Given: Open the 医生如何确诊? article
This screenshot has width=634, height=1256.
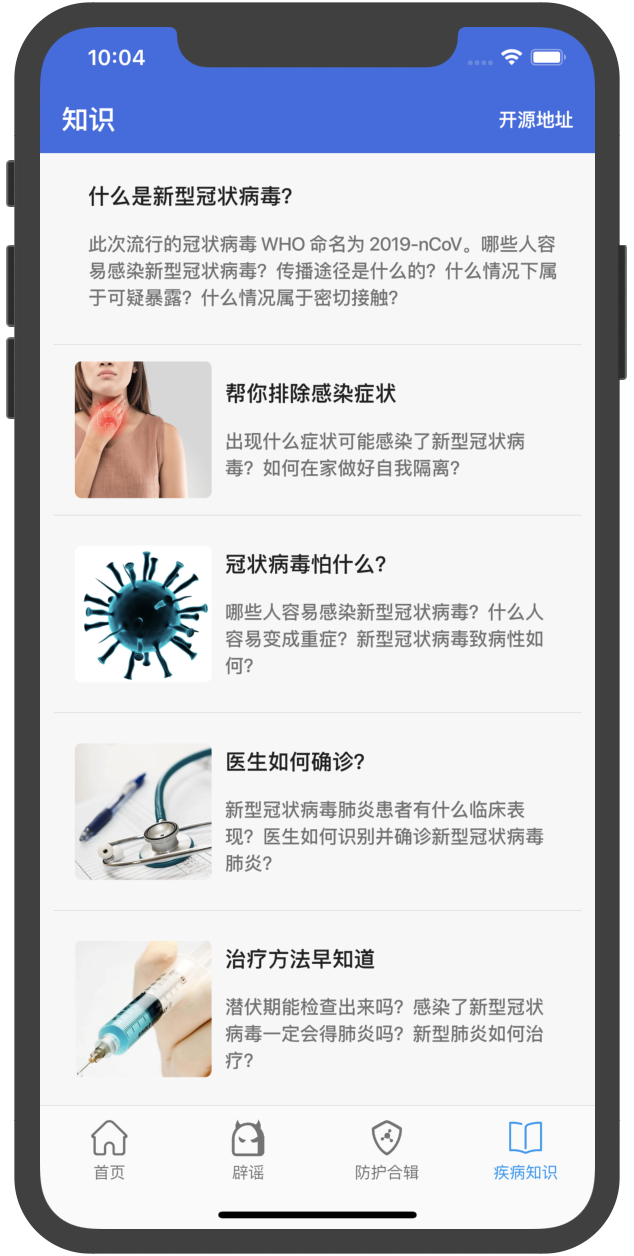Looking at the screenshot, I should point(295,762).
